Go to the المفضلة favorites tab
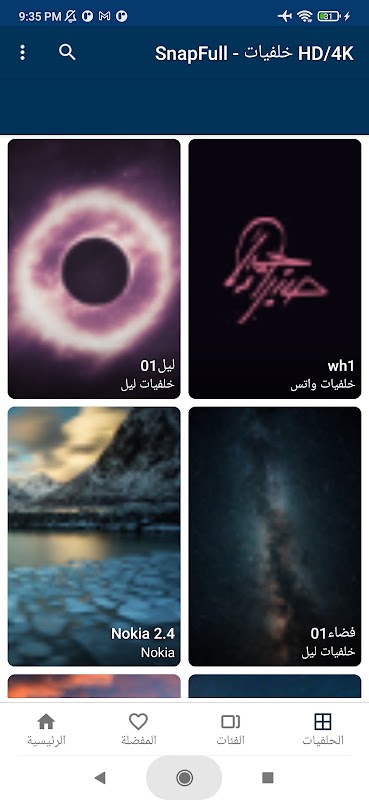 click(138, 729)
